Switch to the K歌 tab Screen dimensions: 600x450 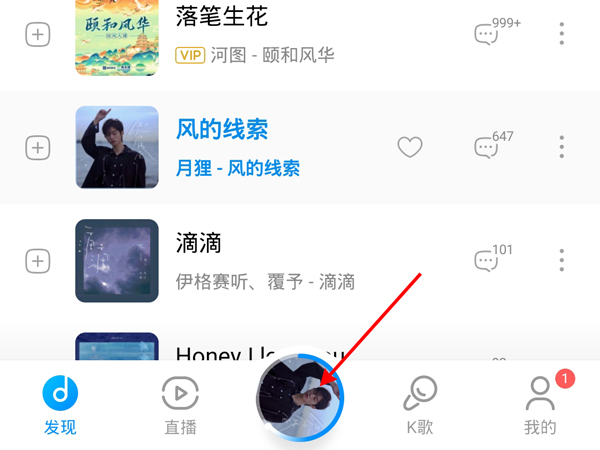pyautogui.click(x=419, y=405)
